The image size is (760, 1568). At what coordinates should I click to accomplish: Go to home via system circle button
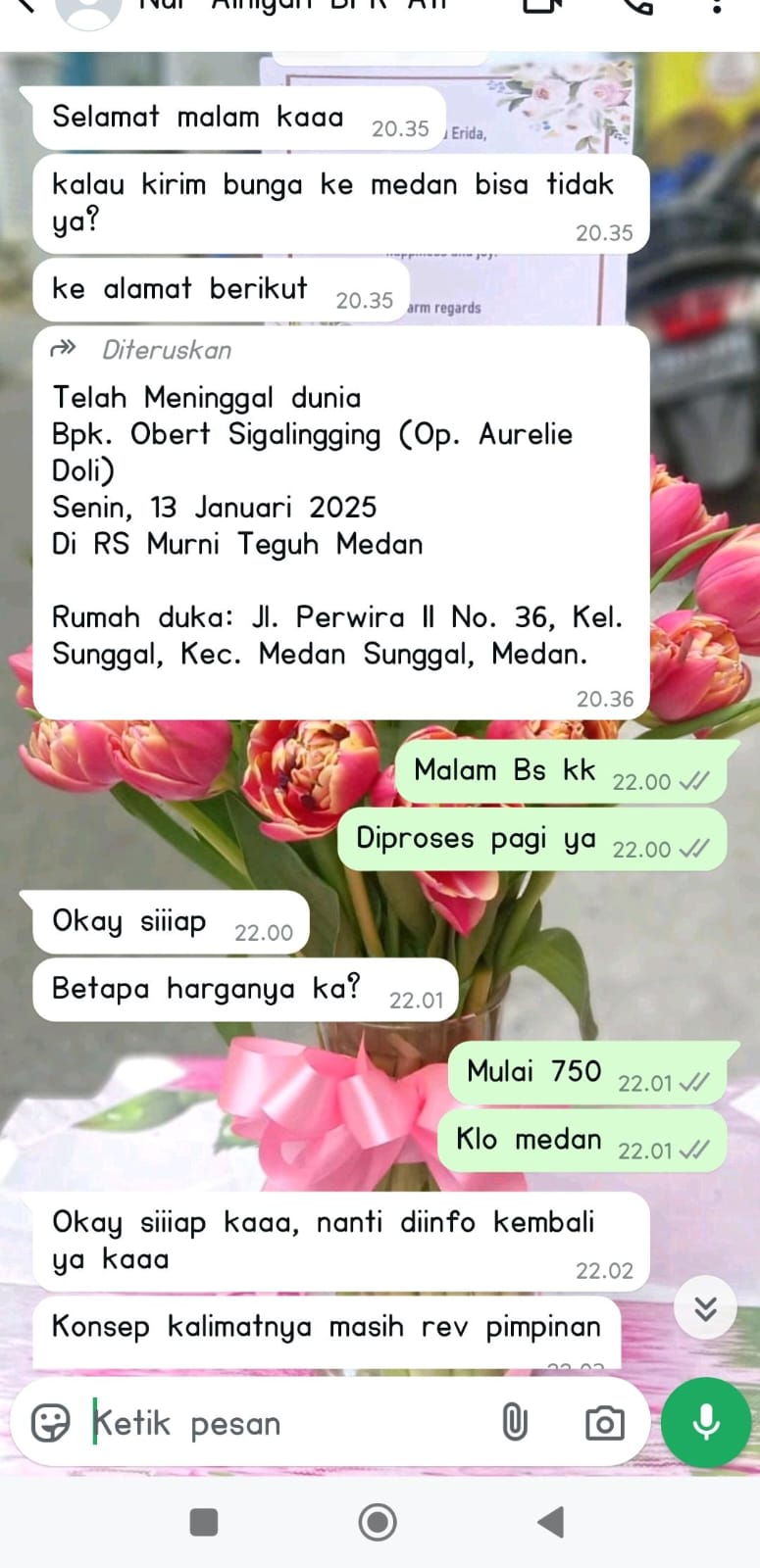click(x=378, y=1522)
